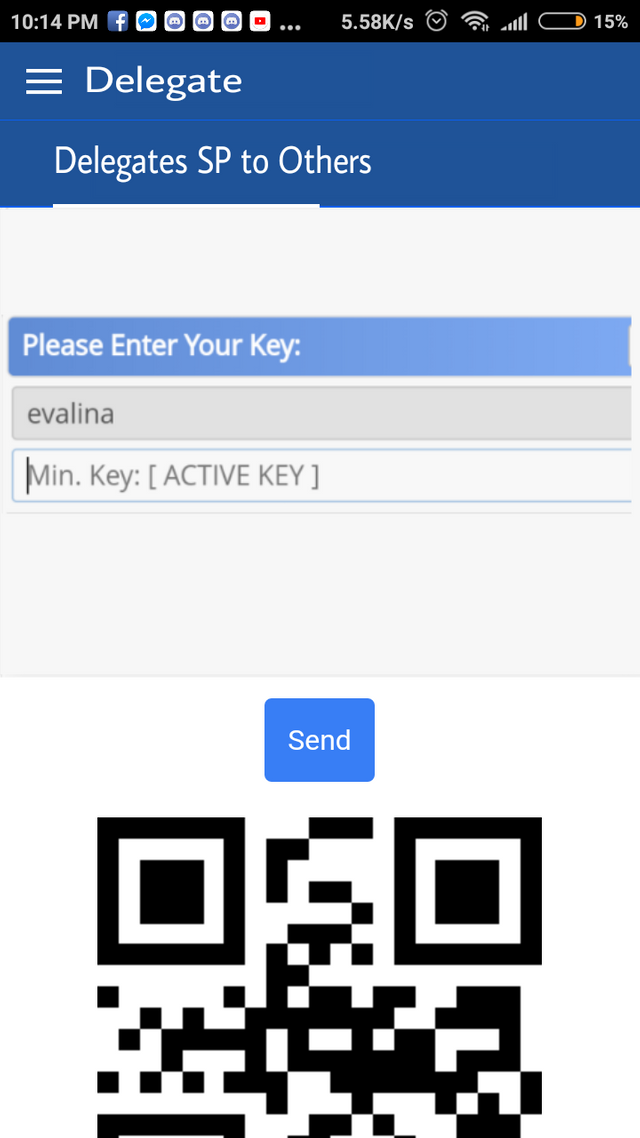
Task: Tap the blue Send button
Action: click(319, 740)
